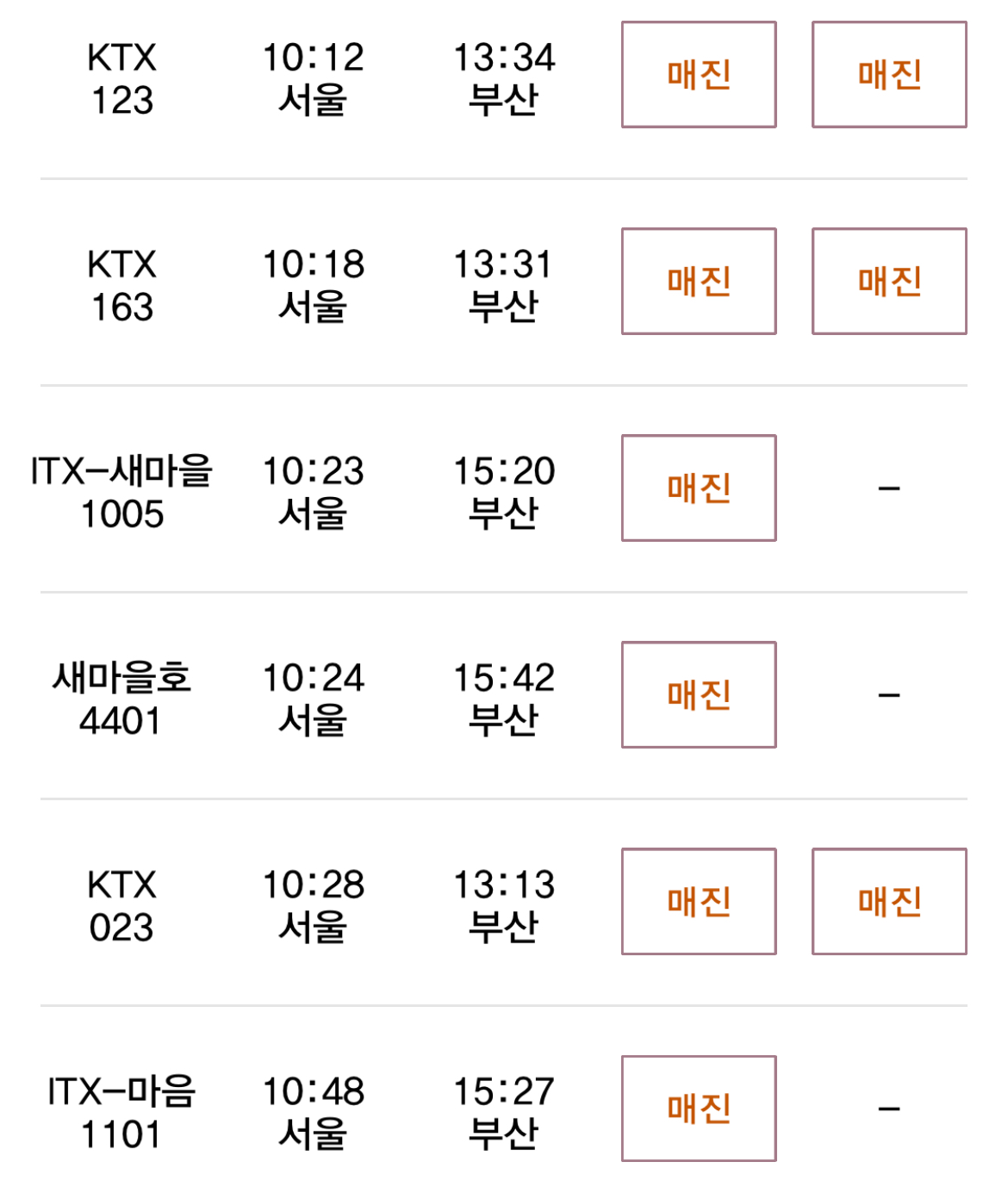The image size is (1008, 1193).
Task: Click the first 매진 button for KTX 023
Action: click(x=698, y=900)
